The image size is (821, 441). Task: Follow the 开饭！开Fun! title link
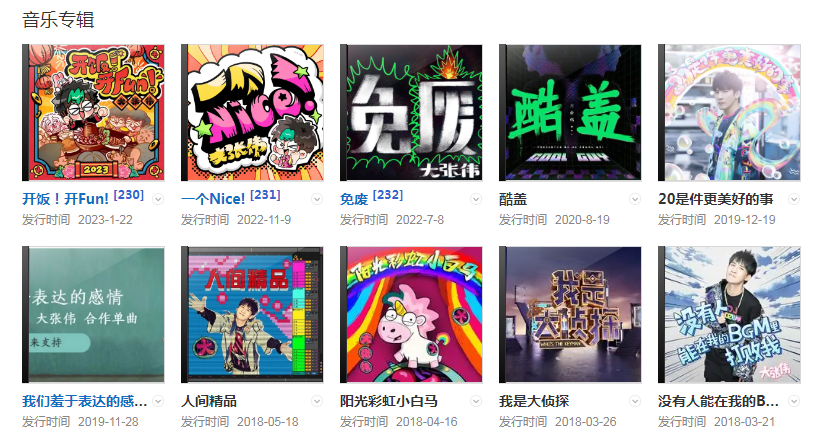pos(66,199)
